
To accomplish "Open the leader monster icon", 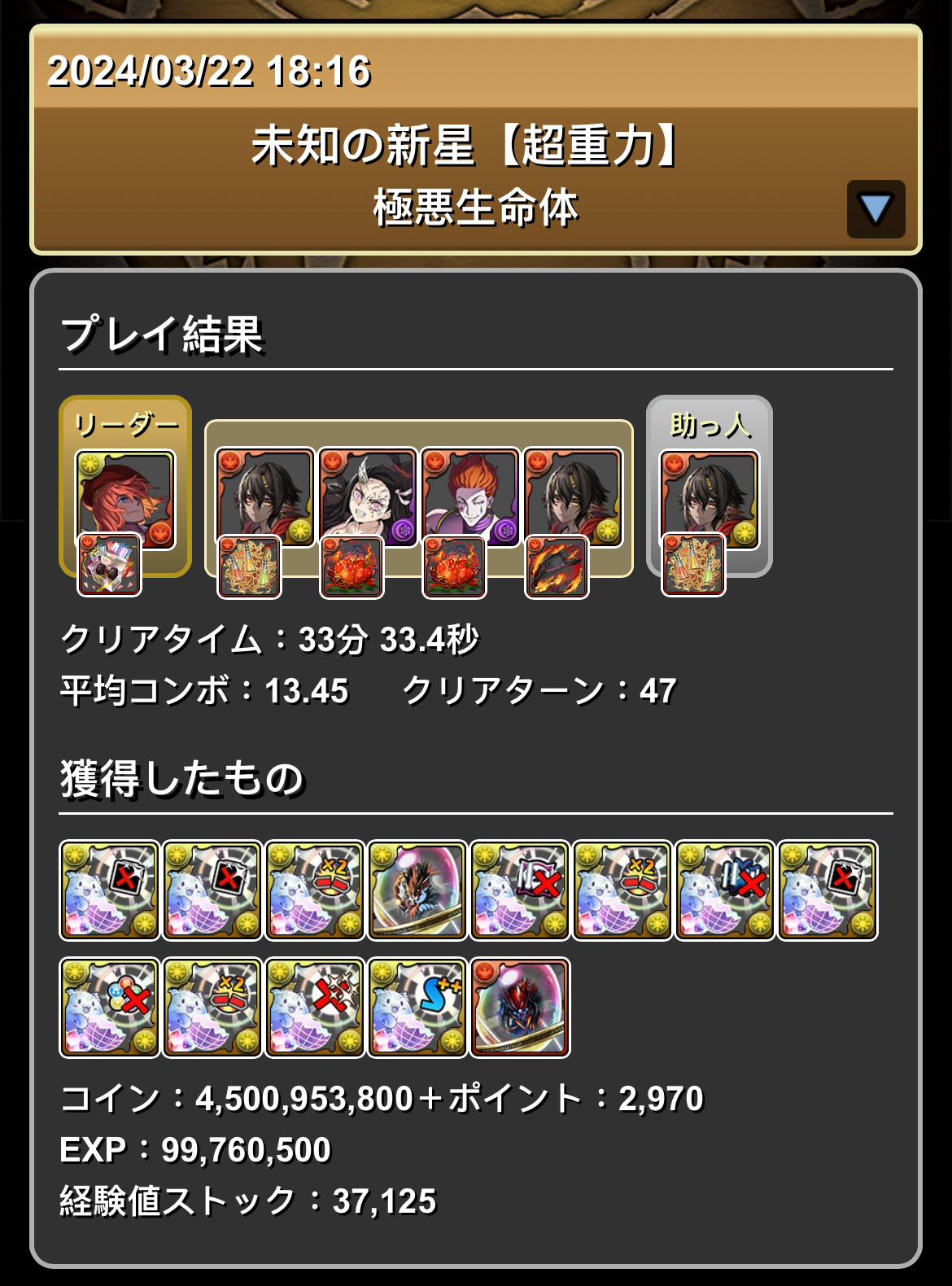I will (x=125, y=498).
